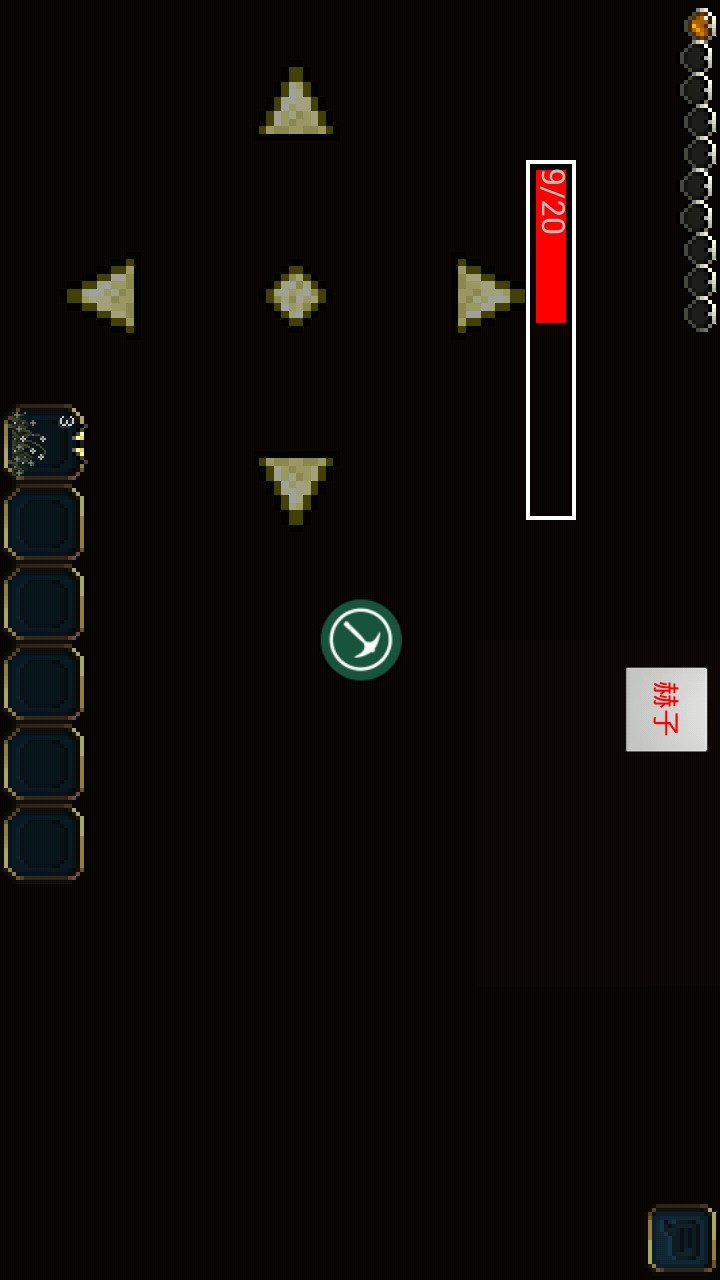This screenshot has width=720, height=1280.
Task: Tap the 赫子 button
Action: pos(666,709)
